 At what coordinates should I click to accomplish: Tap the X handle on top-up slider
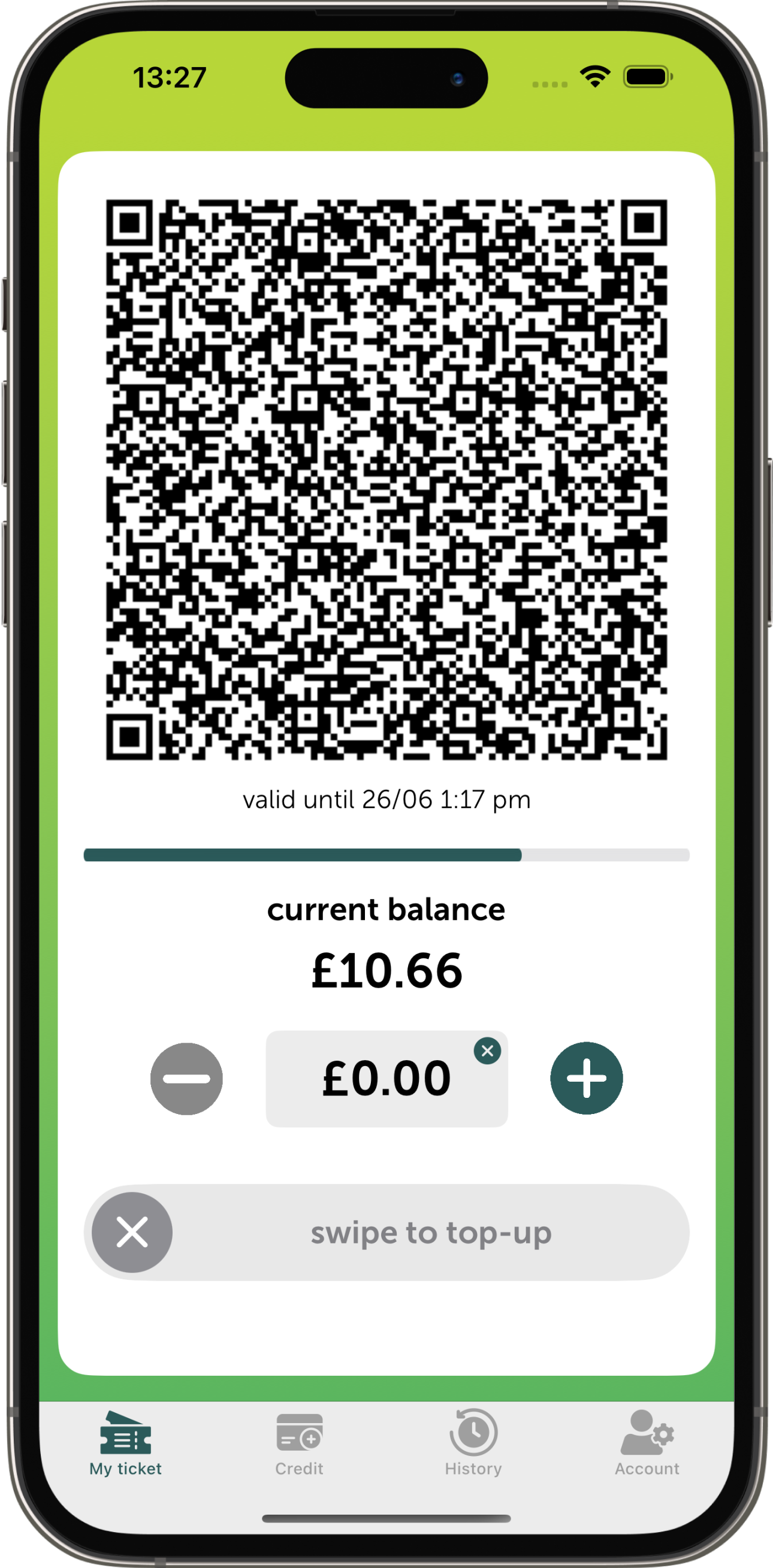tap(132, 1232)
